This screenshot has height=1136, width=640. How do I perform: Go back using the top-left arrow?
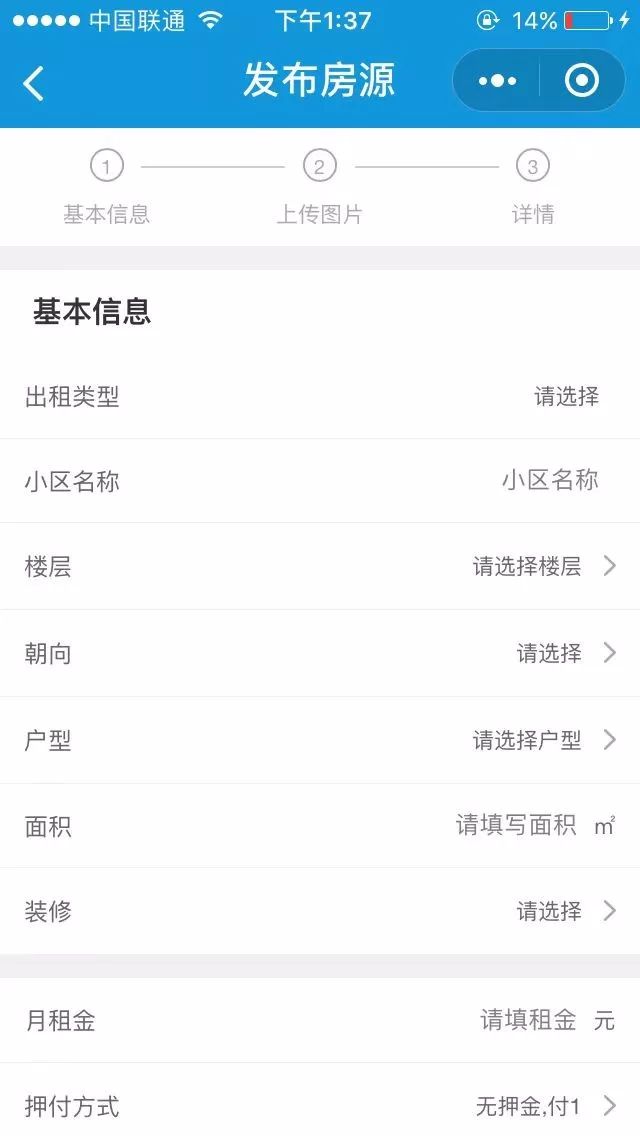coord(33,83)
